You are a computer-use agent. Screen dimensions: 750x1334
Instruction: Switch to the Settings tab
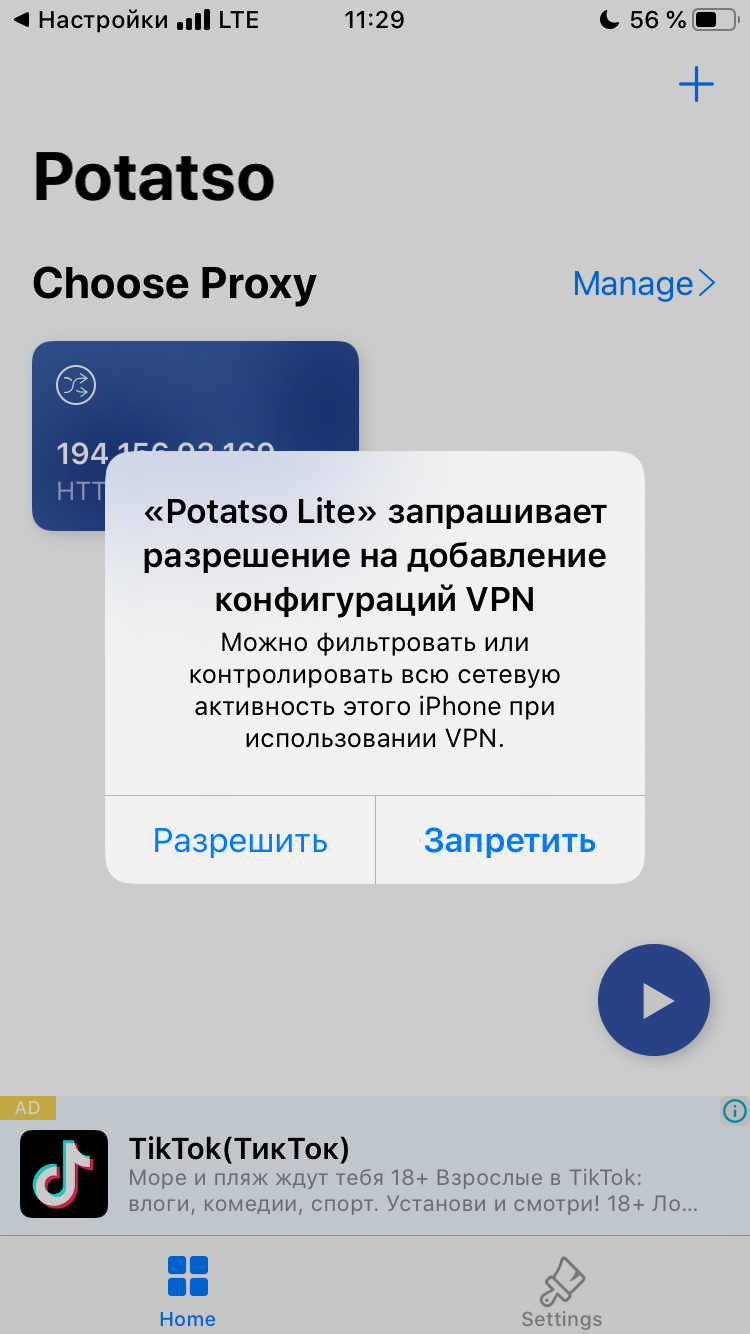[562, 1292]
